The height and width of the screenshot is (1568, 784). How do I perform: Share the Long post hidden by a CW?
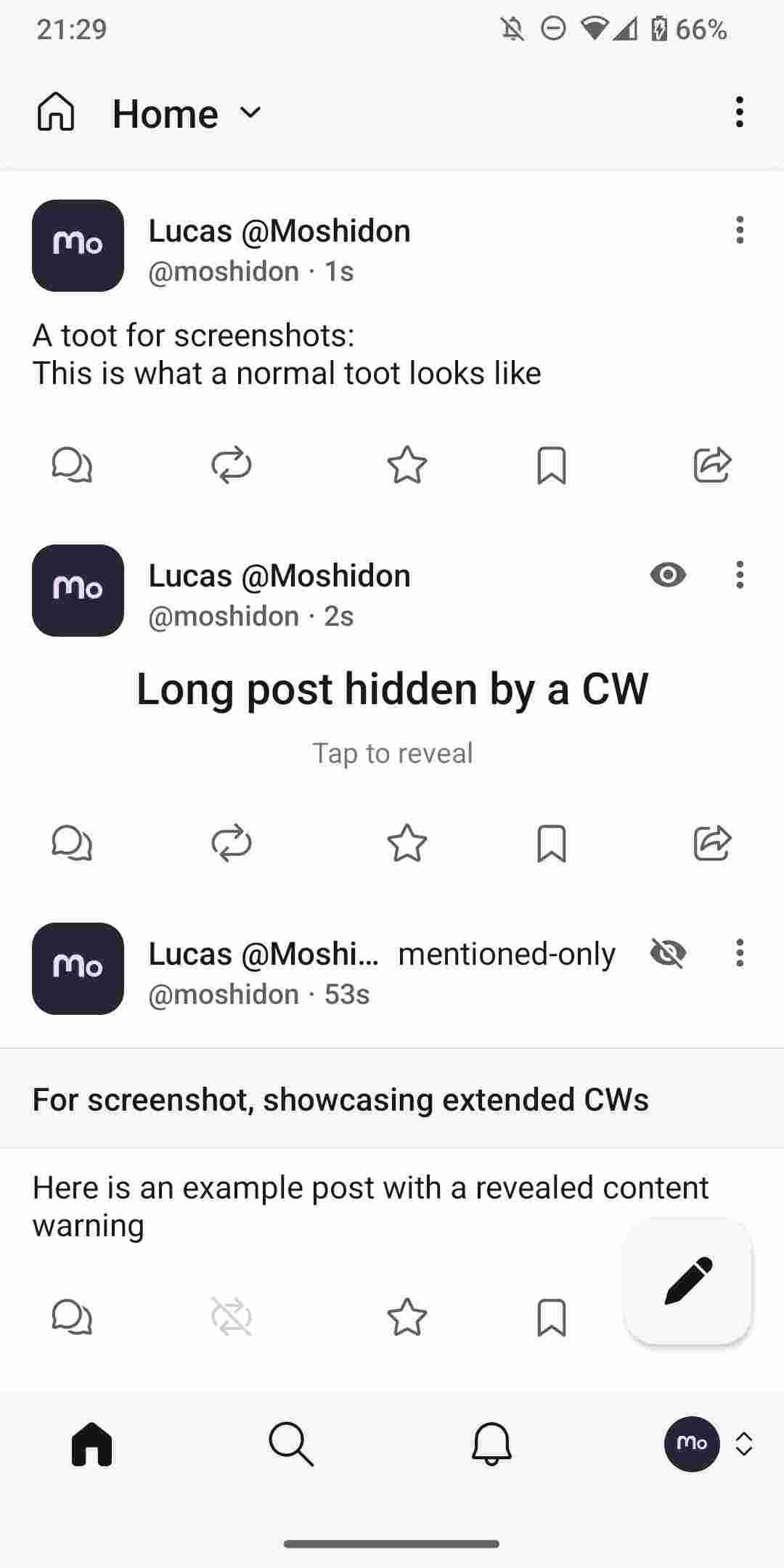click(712, 843)
